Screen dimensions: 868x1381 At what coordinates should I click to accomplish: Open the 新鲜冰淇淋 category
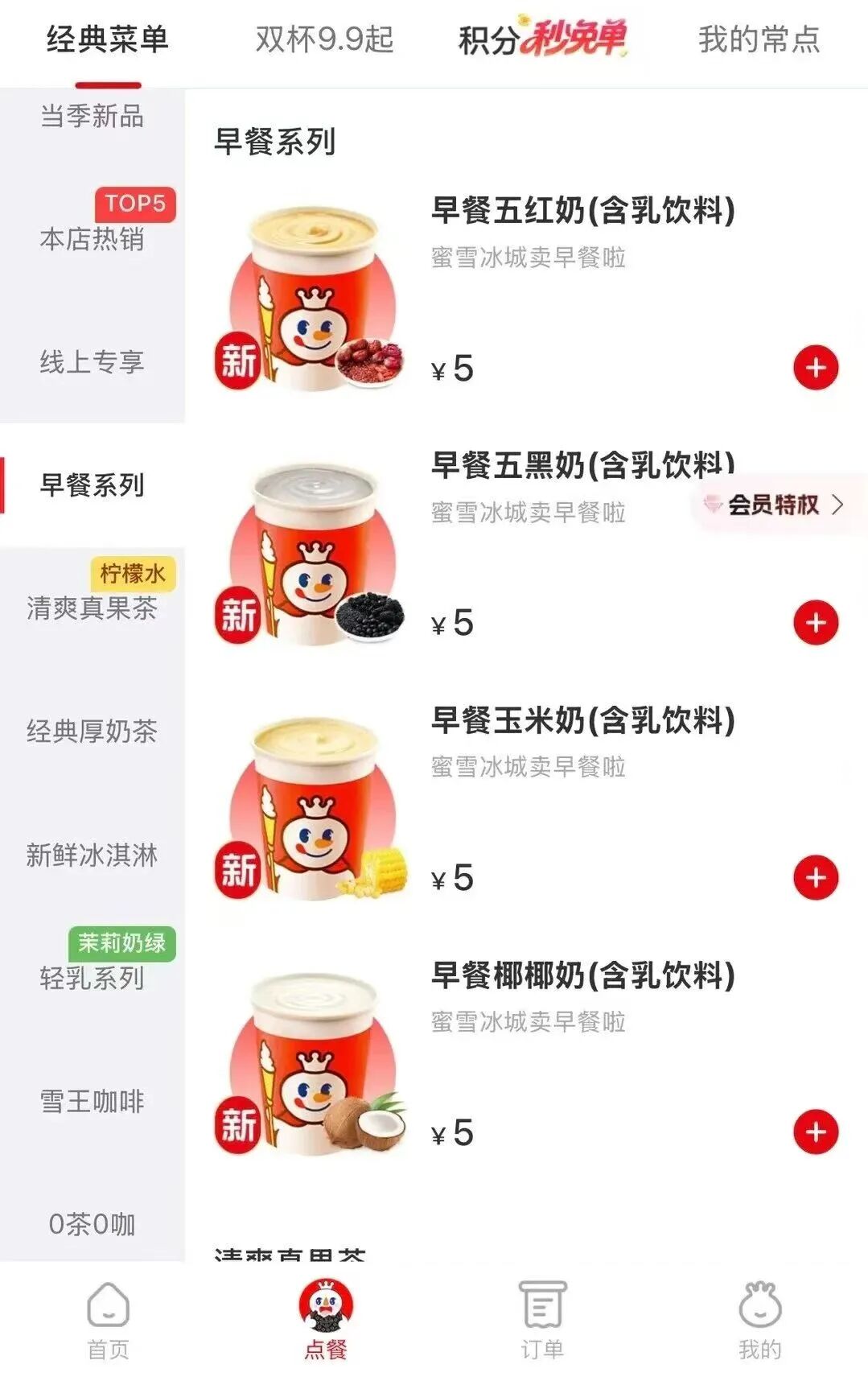coord(92,855)
